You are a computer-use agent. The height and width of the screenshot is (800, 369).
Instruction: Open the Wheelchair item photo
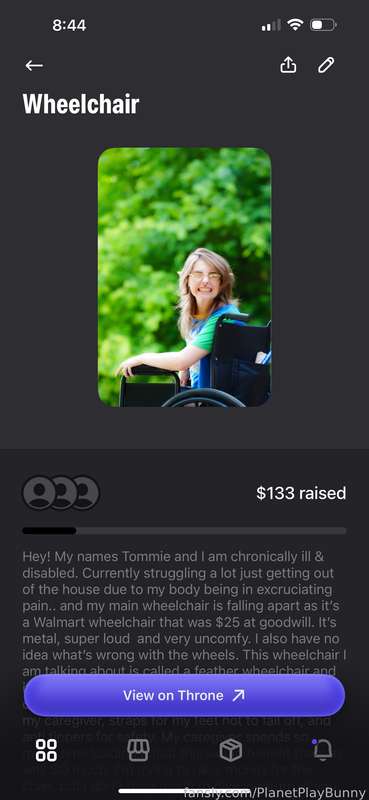click(x=184, y=277)
